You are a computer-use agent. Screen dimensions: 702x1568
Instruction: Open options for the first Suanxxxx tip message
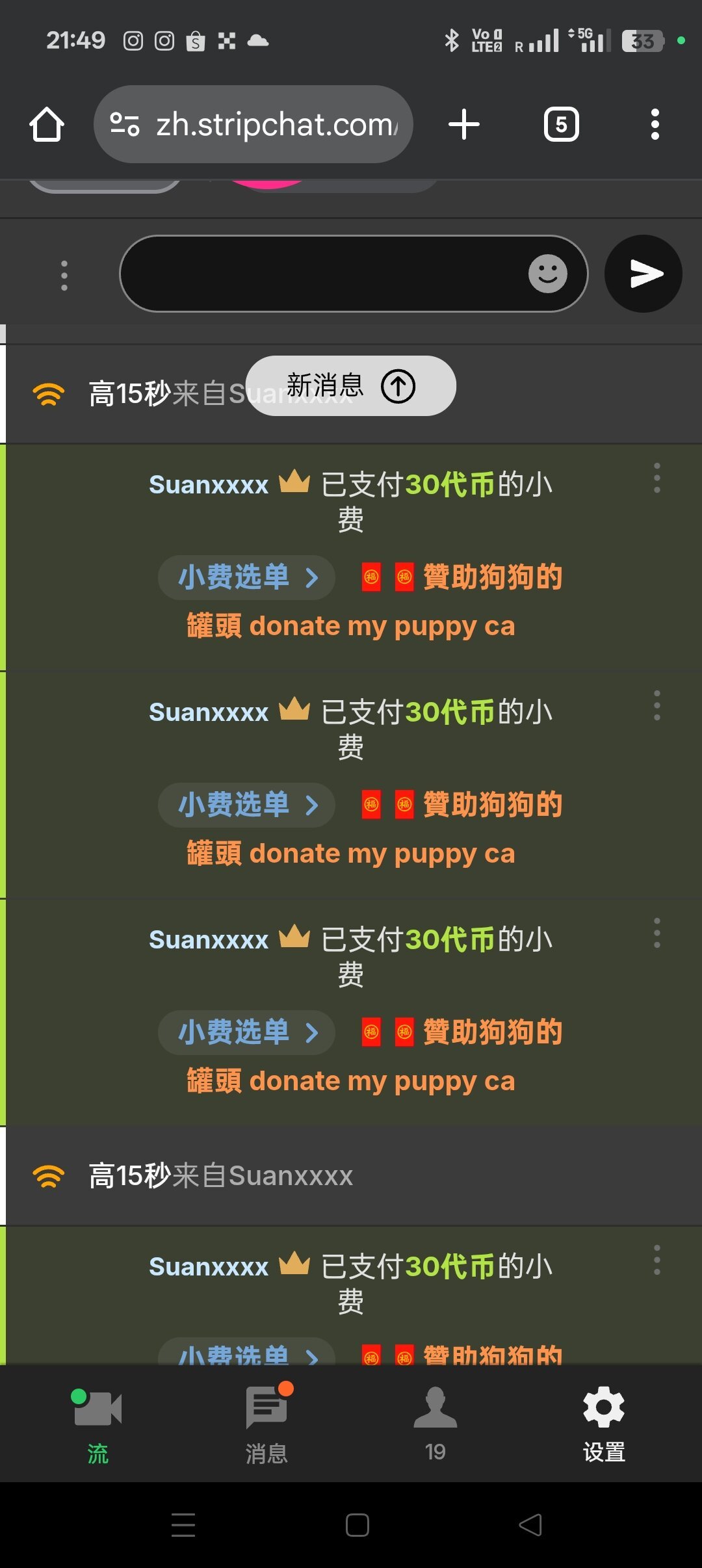[656, 478]
